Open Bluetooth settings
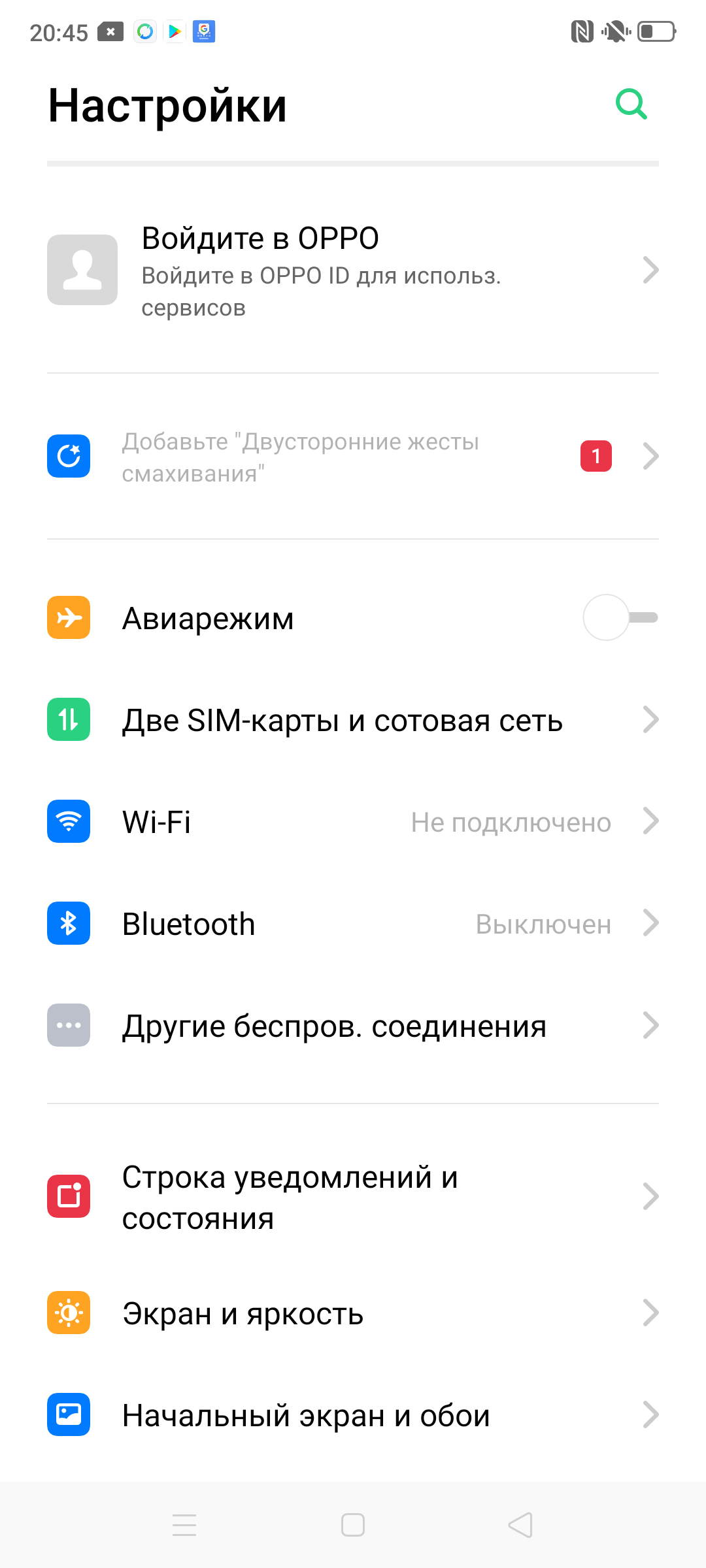Viewport: 706px width, 1568px height. (x=353, y=924)
